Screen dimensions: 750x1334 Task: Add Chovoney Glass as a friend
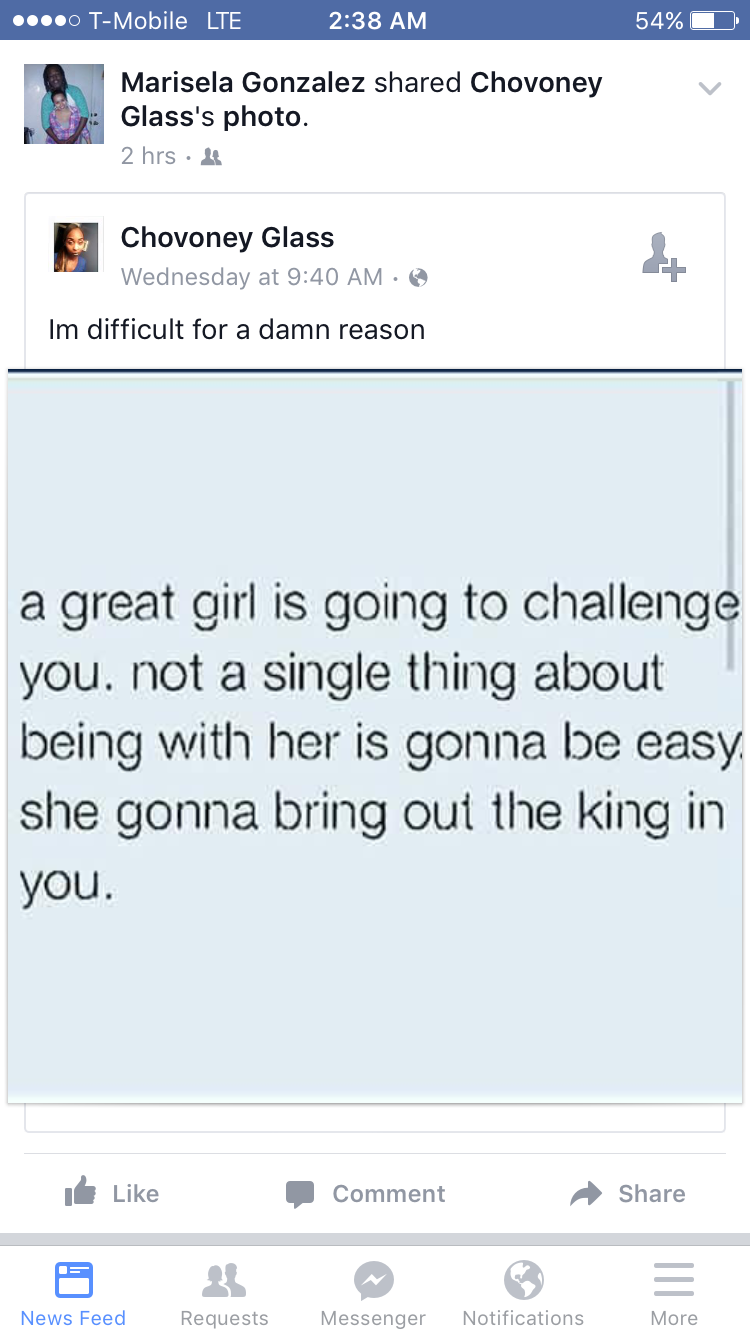[663, 256]
